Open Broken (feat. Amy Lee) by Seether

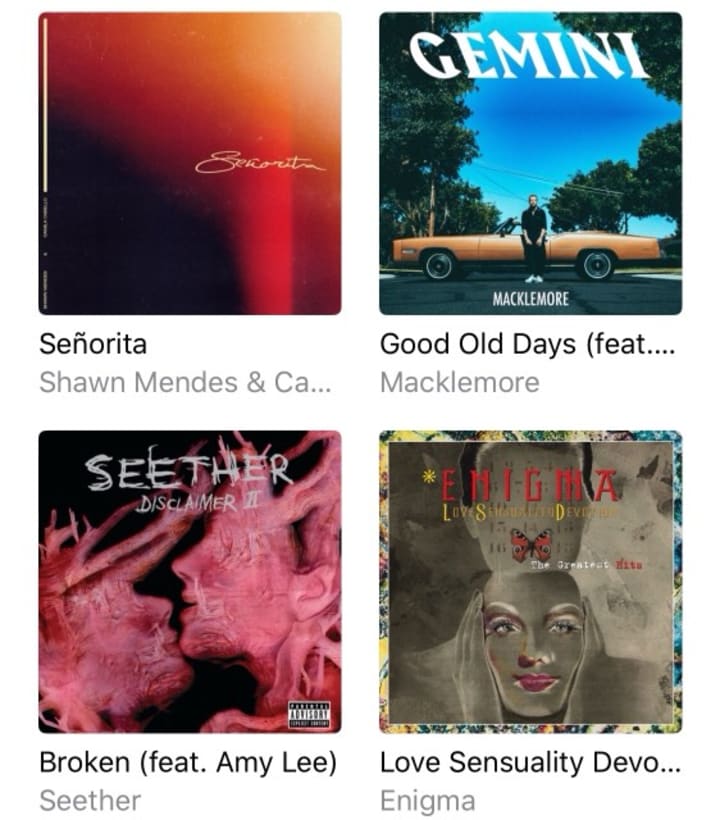pyautogui.click(x=190, y=582)
